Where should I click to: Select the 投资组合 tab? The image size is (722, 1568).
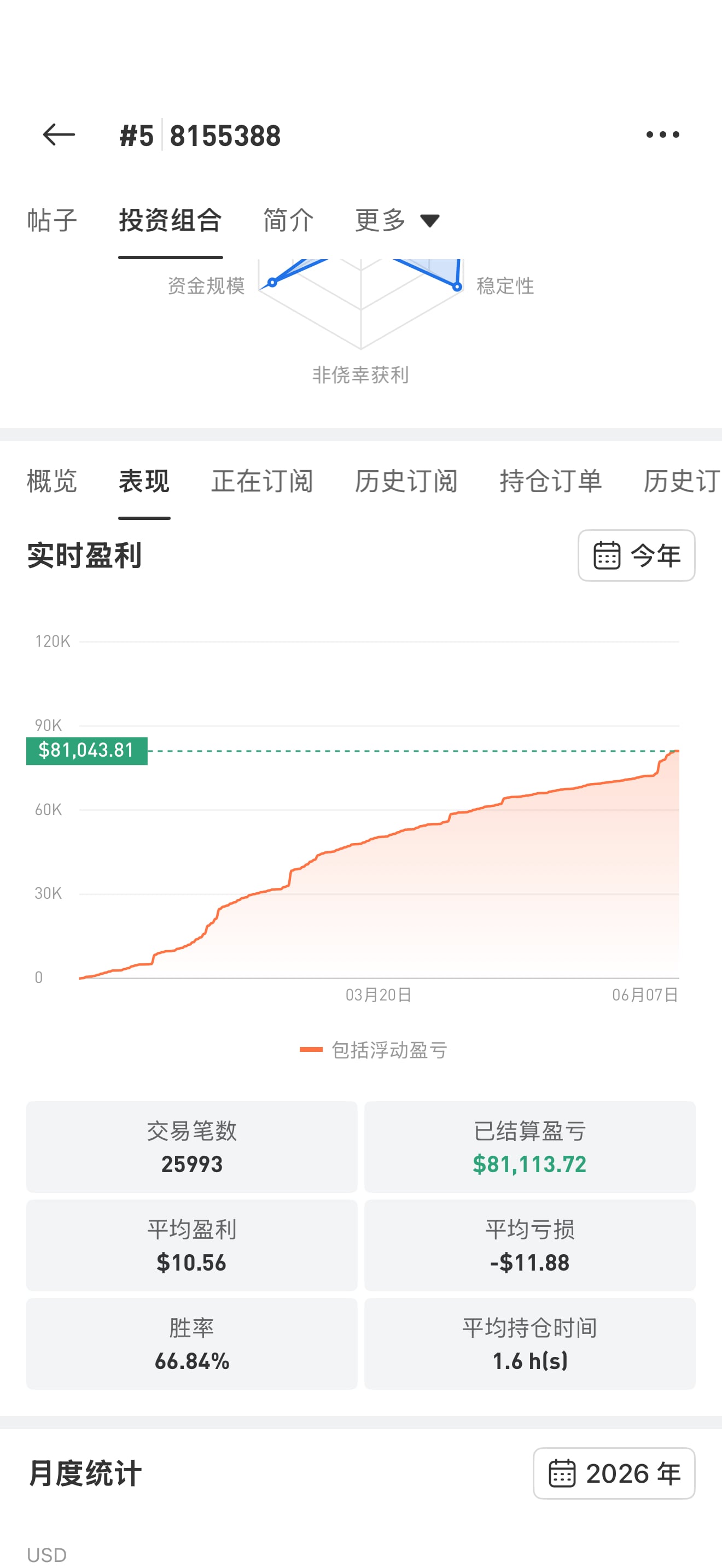coord(171,220)
